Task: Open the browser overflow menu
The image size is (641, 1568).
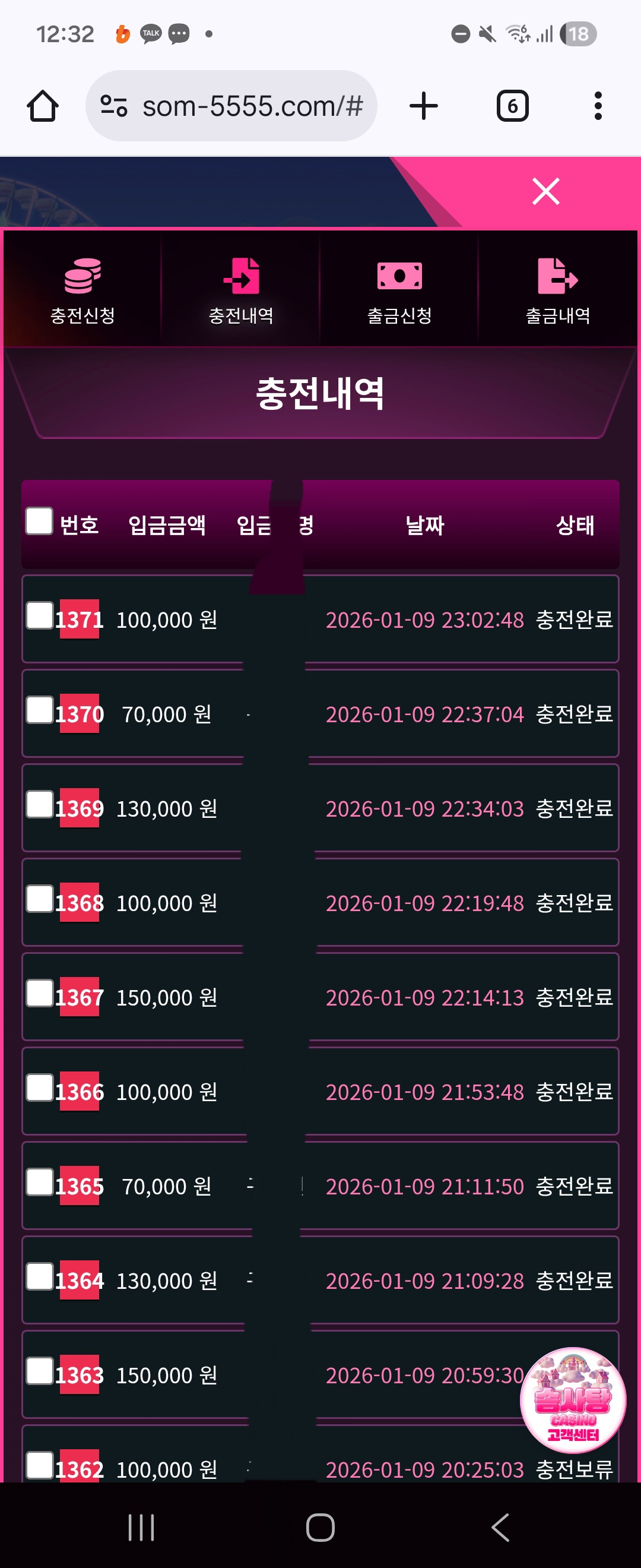Action: pos(598,106)
